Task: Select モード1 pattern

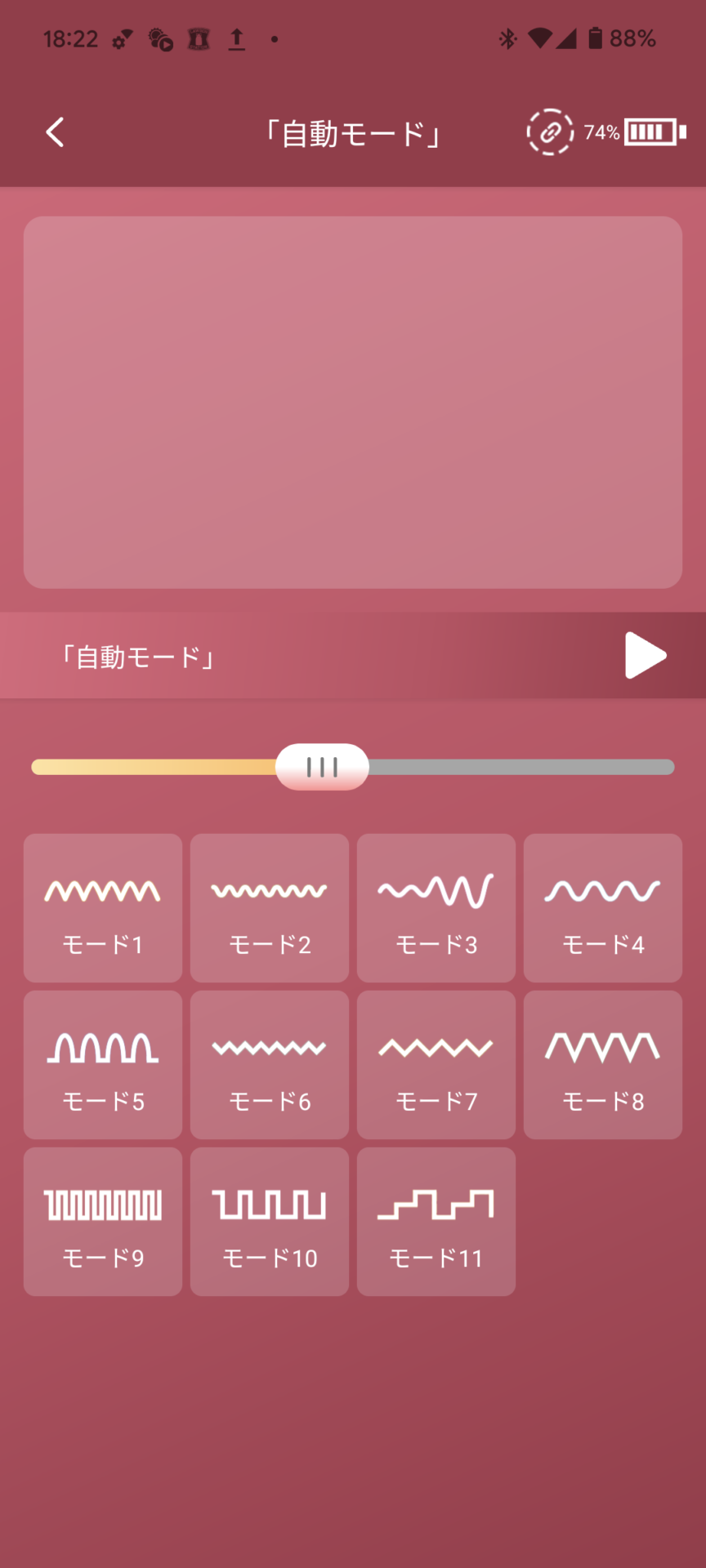Action: click(x=103, y=907)
